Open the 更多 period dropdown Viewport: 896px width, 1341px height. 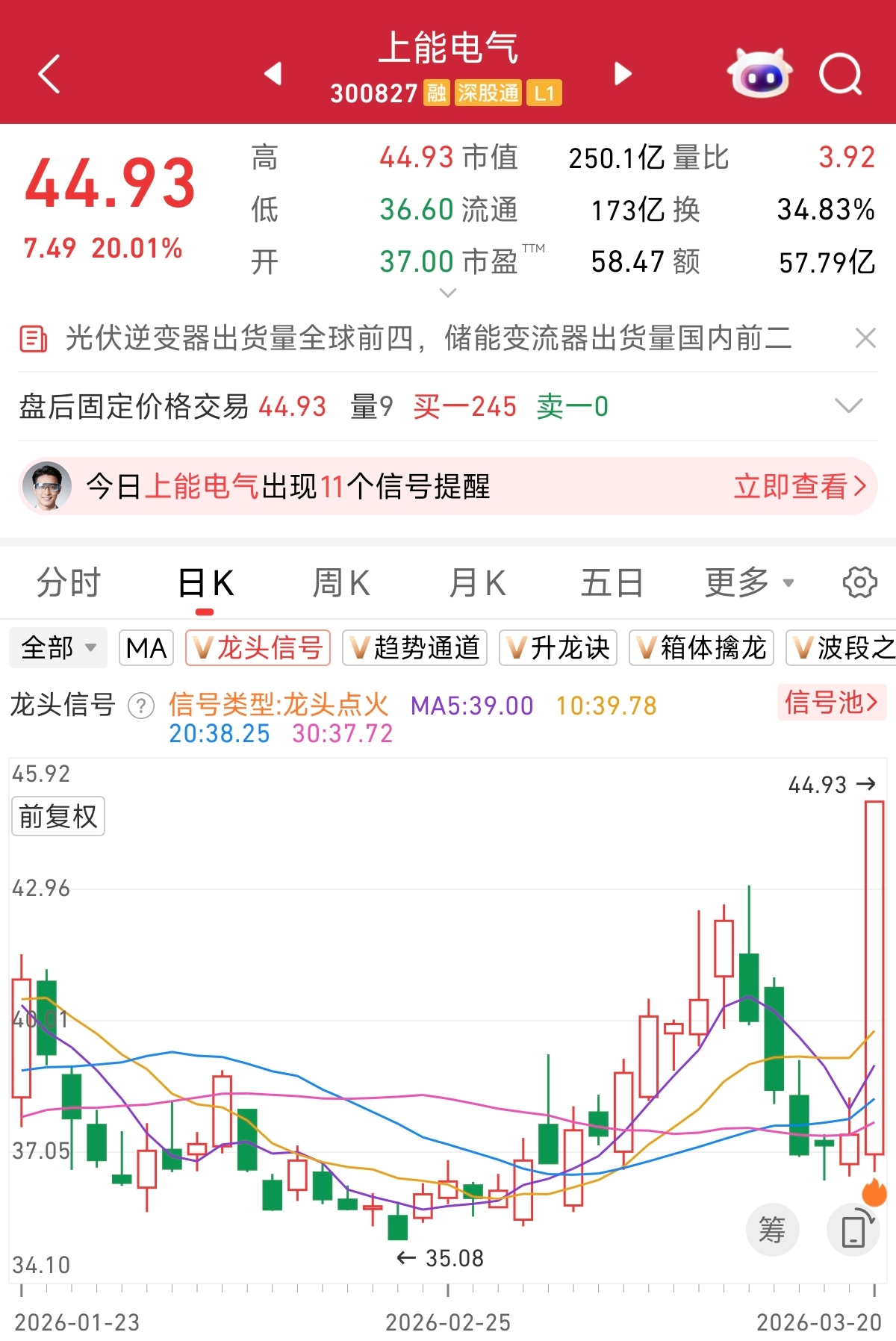pyautogui.click(x=749, y=582)
